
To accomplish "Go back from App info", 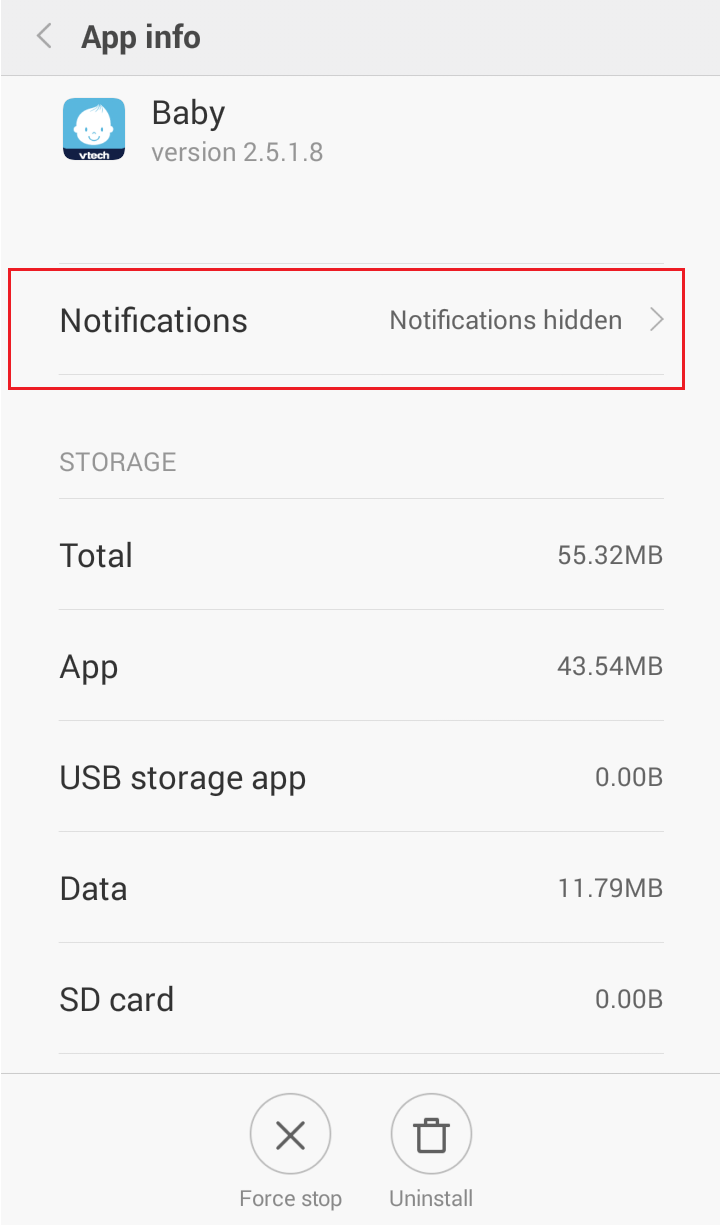I will tap(44, 38).
